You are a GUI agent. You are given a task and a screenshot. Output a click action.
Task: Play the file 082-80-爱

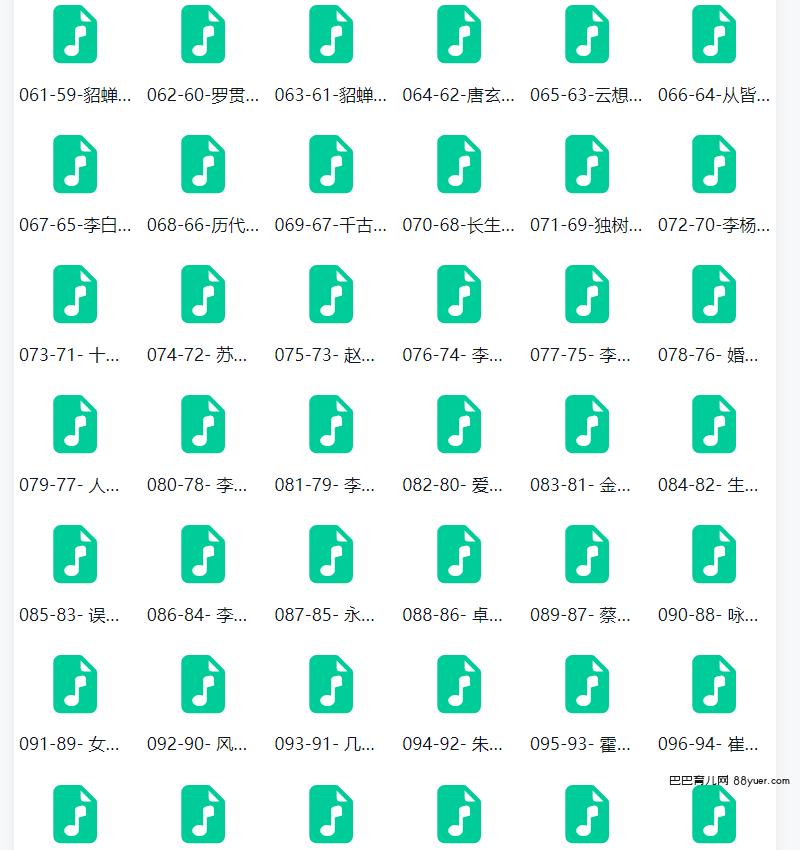coord(459,424)
